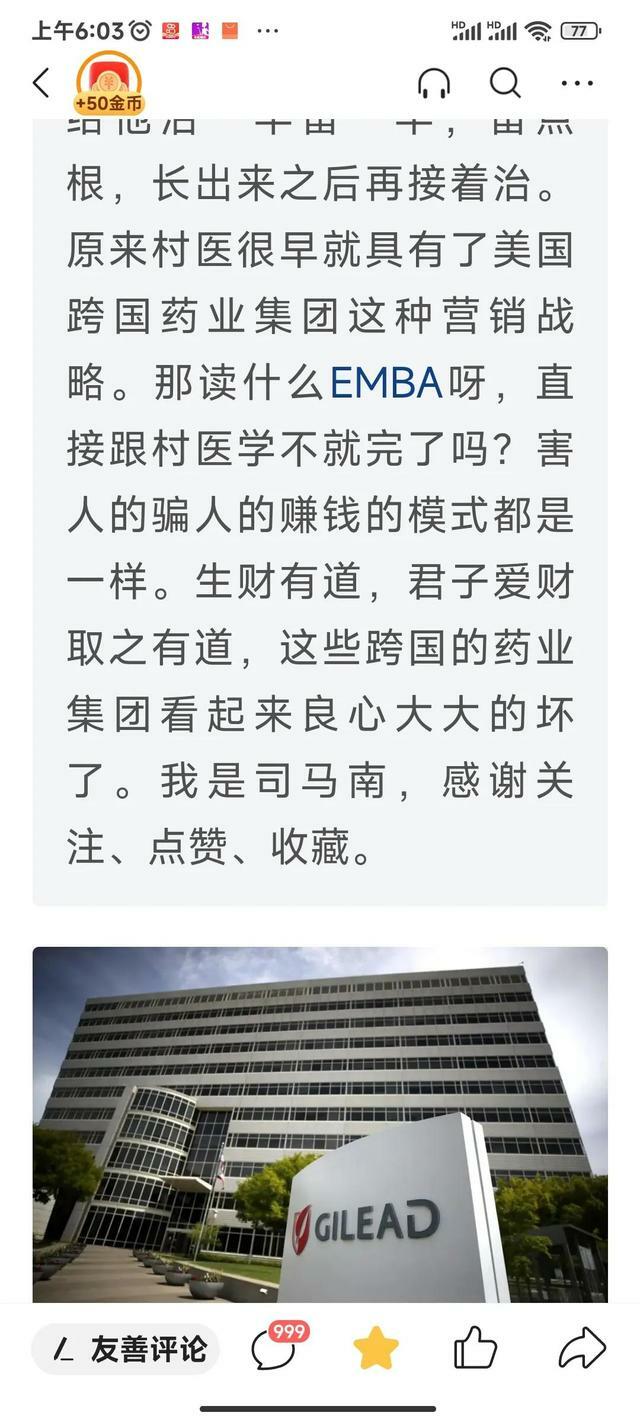Viewport: 640px width, 1422px height.
Task: Open search from the top bar
Action: (x=505, y=84)
